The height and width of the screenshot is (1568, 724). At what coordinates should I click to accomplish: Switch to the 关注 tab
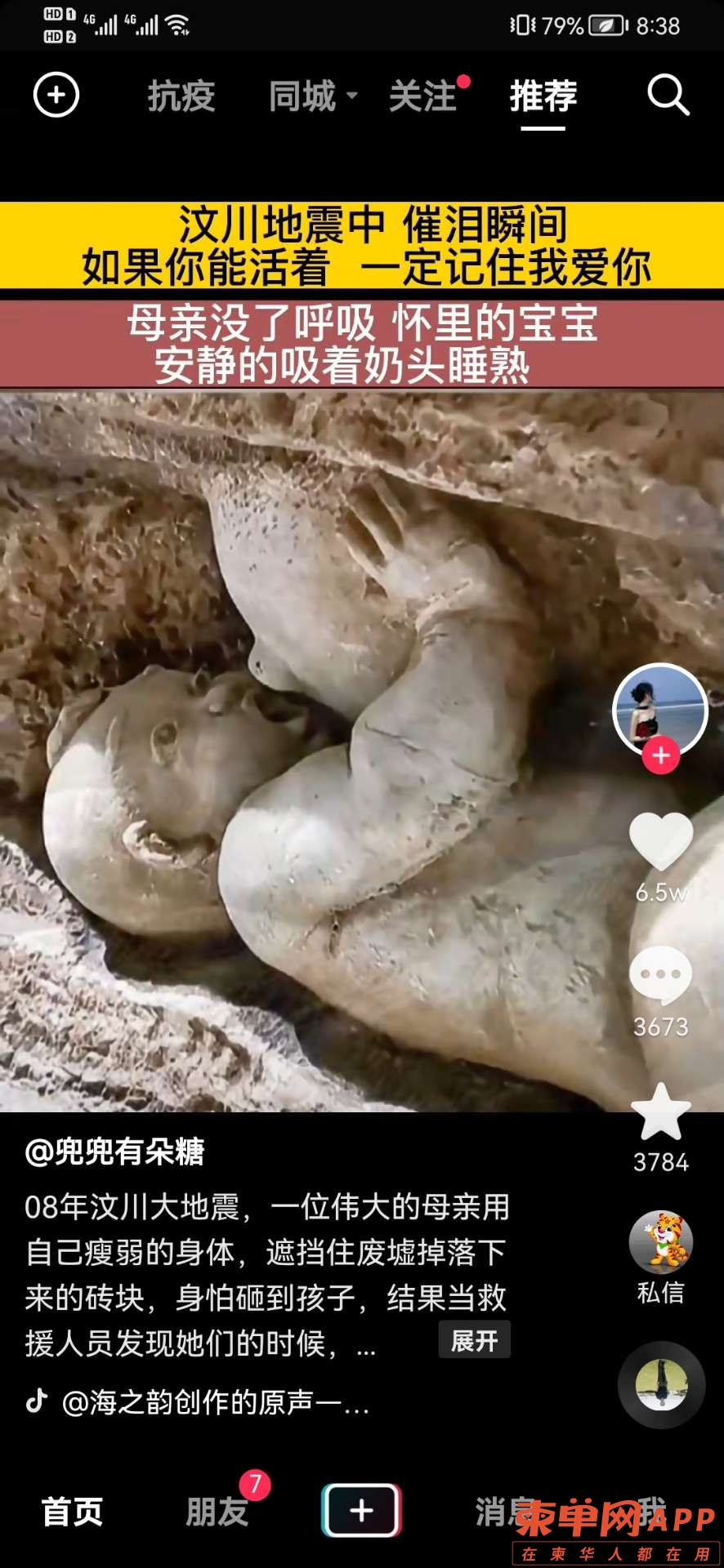click(x=423, y=96)
